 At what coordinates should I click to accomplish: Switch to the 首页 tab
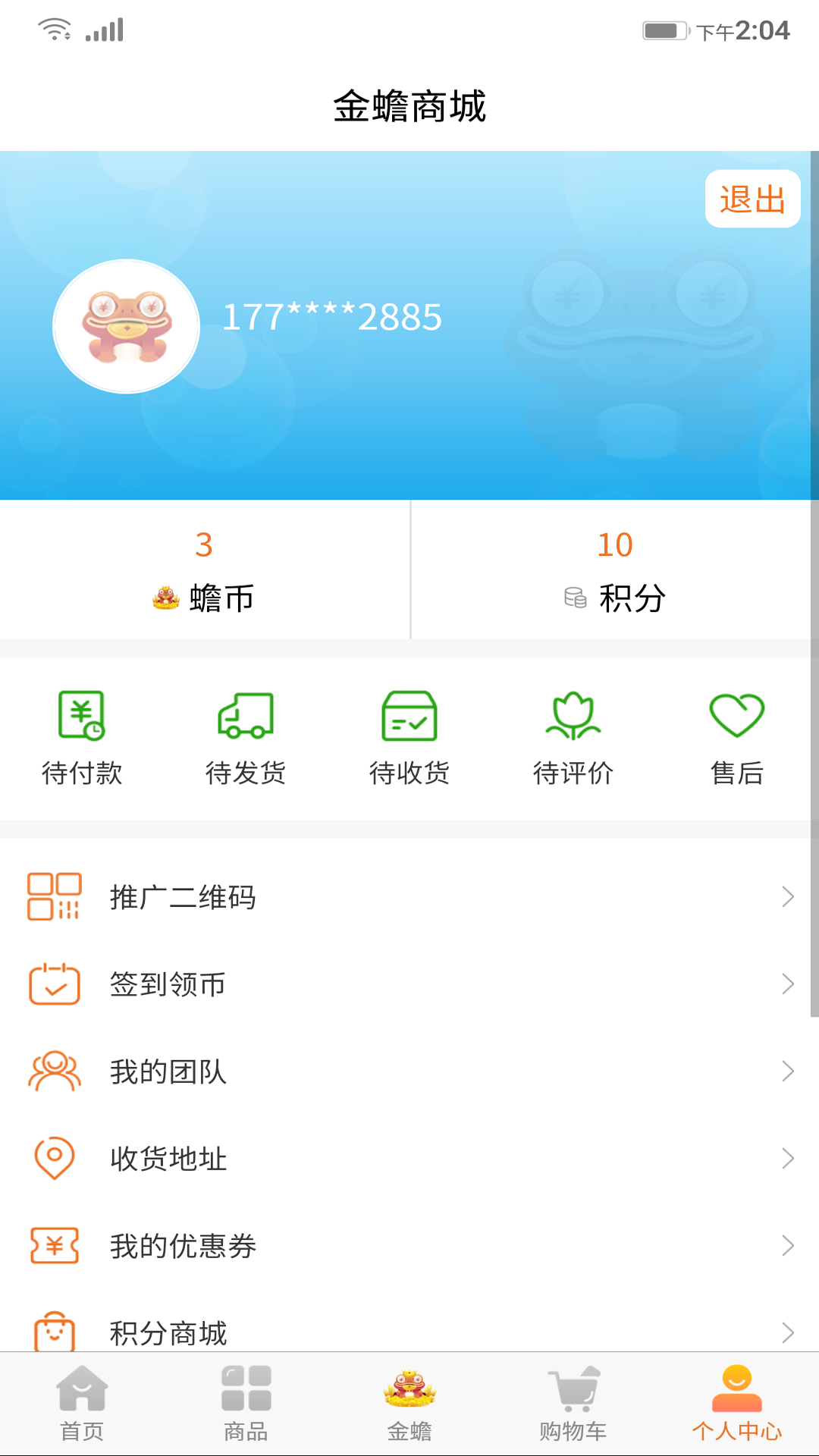82,1404
